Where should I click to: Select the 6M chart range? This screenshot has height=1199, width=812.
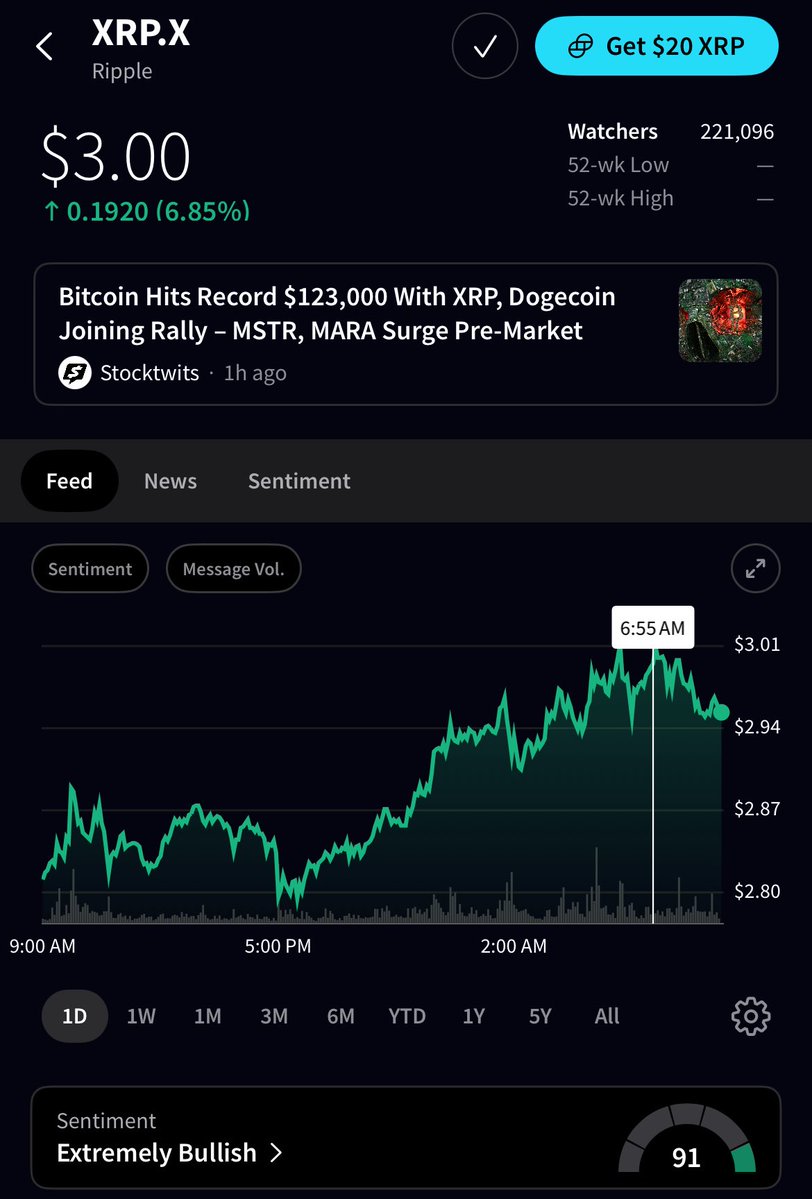(340, 1016)
